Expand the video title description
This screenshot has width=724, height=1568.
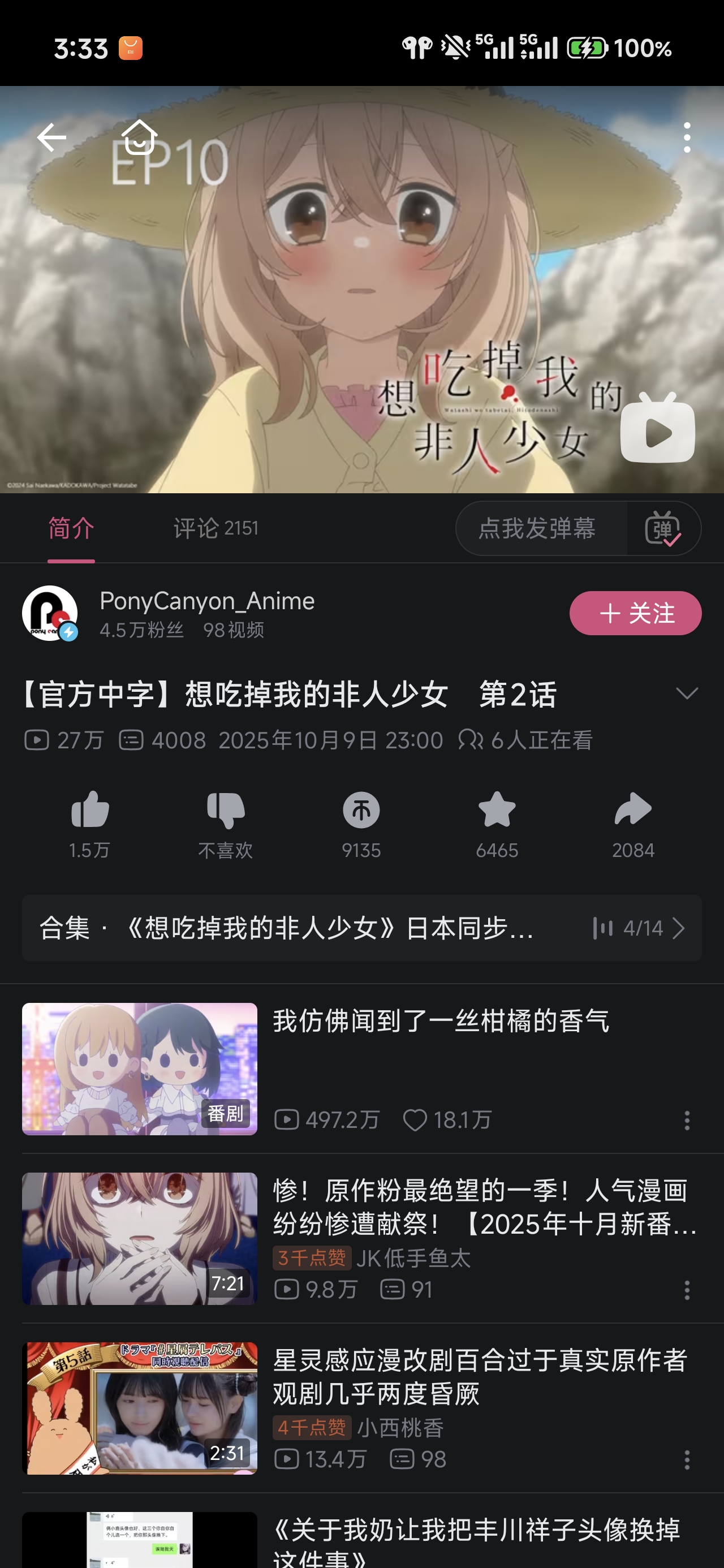686,694
